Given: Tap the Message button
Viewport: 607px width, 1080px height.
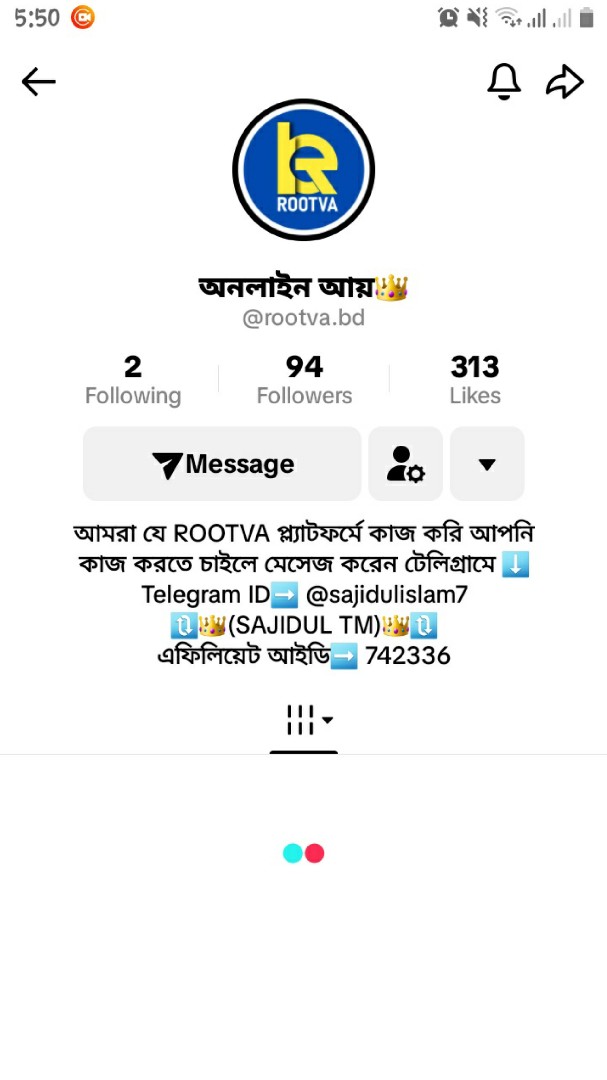Looking at the screenshot, I should 222,464.
